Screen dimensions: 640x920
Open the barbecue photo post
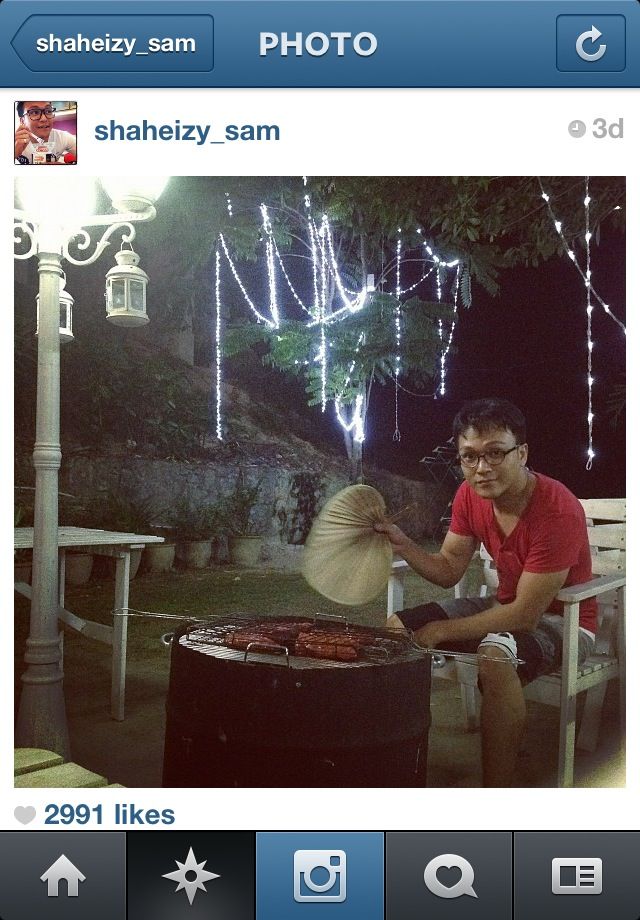pos(320,482)
